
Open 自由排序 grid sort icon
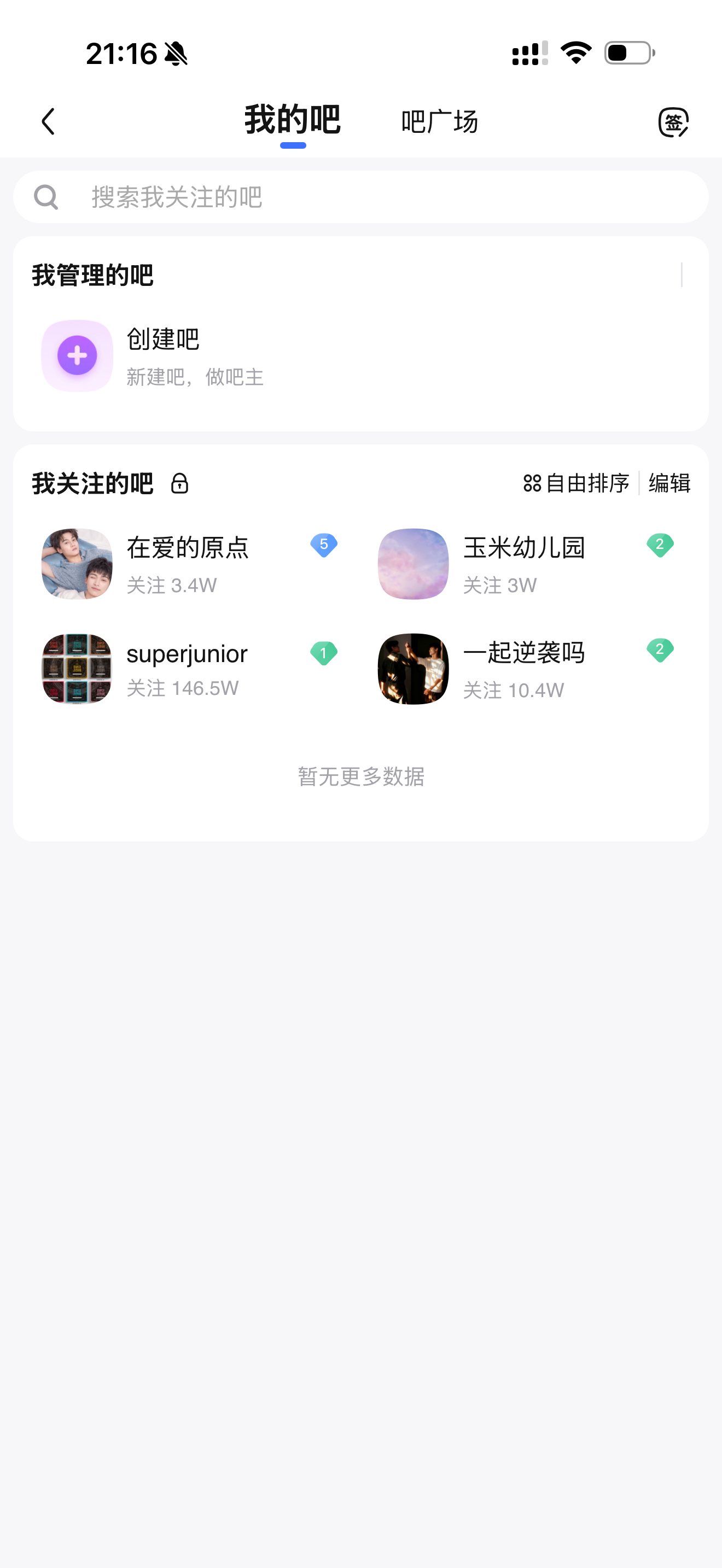coord(531,484)
